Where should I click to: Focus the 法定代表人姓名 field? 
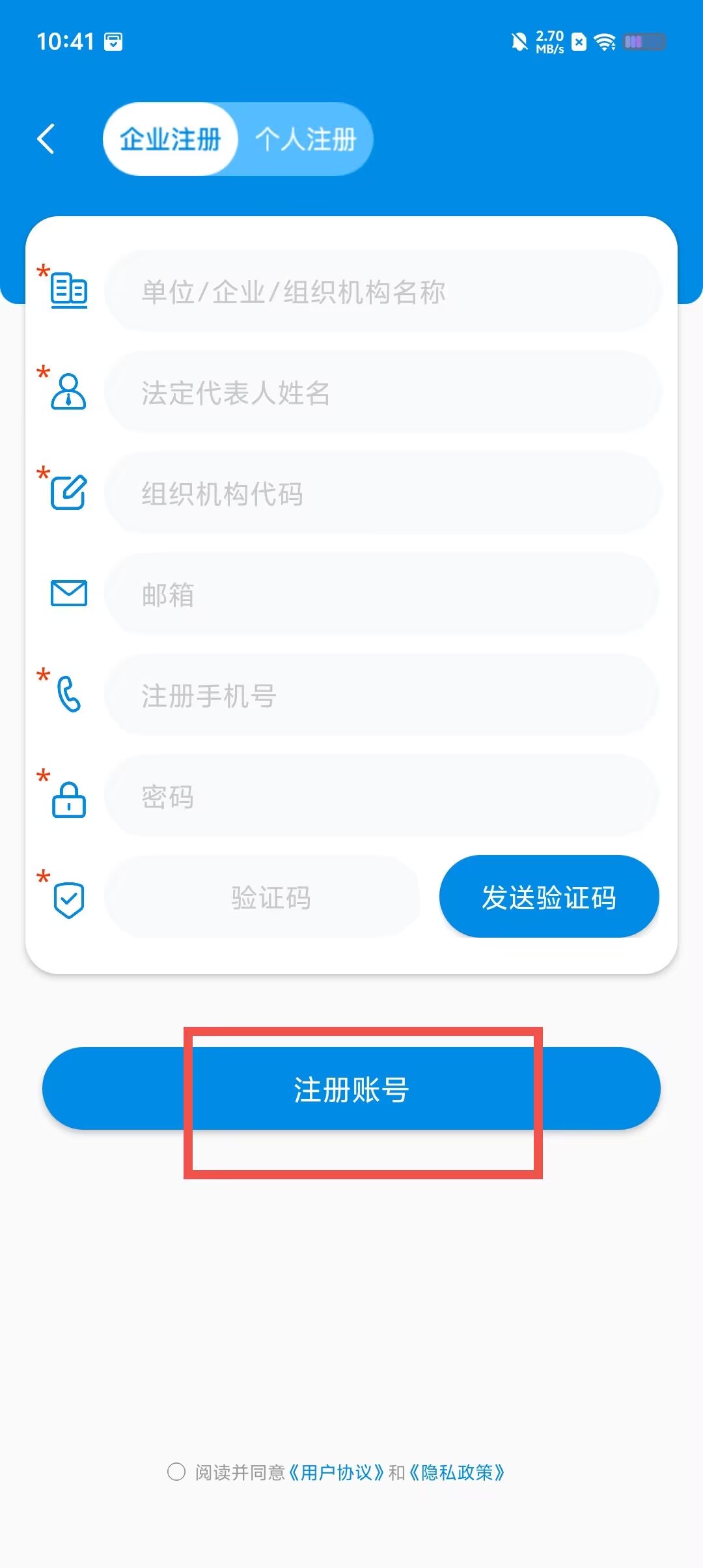(383, 392)
